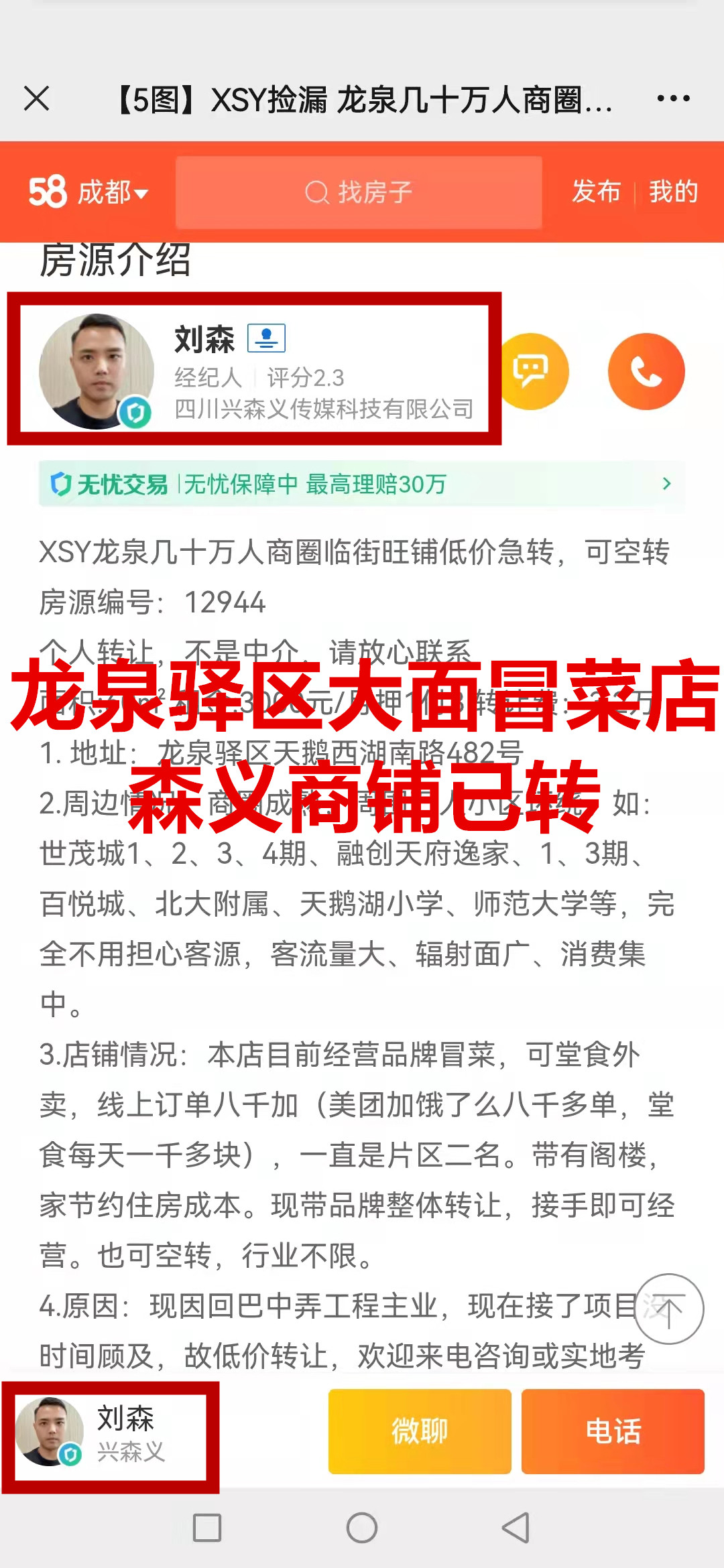The height and width of the screenshot is (1568, 724).
Task: Go back using system back button
Action: click(x=516, y=1528)
